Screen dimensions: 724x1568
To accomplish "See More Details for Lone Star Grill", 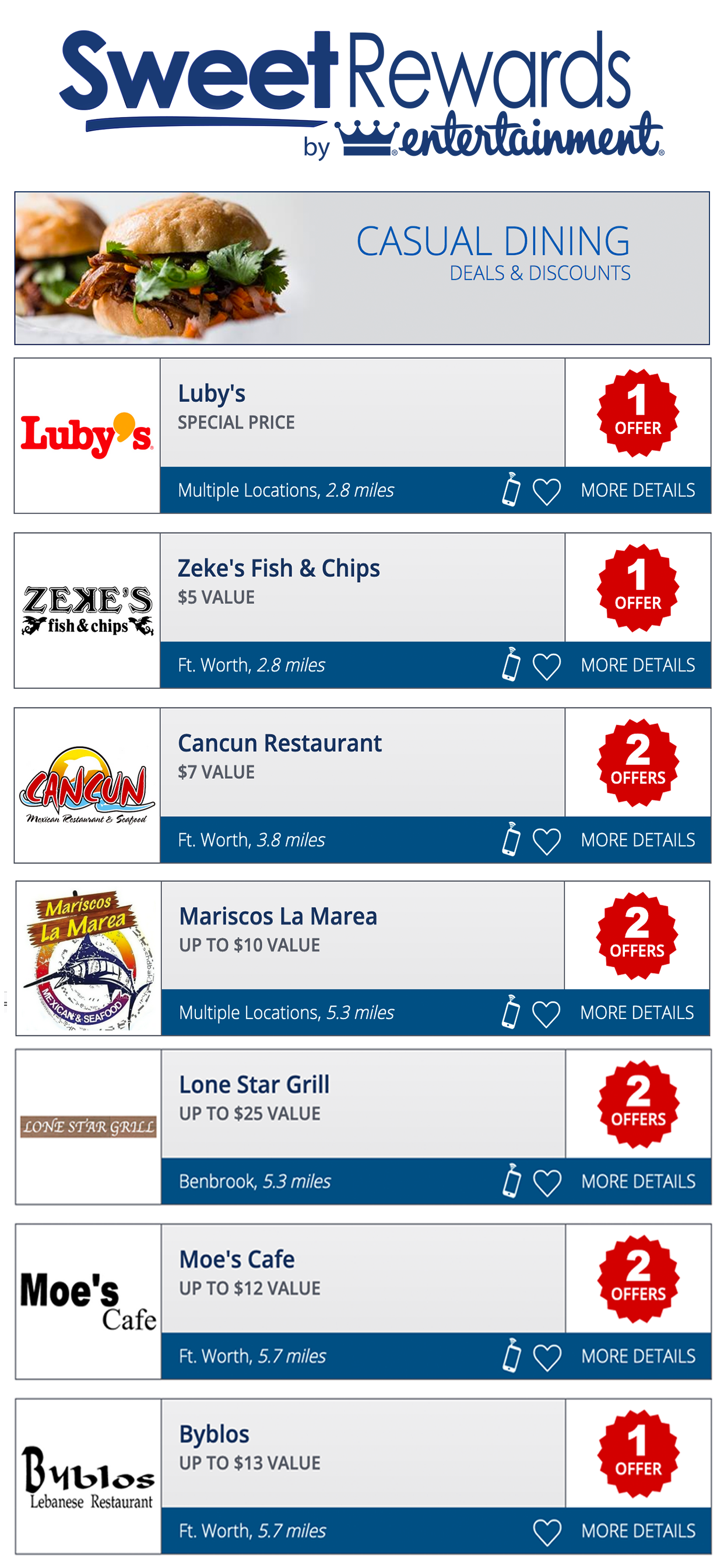I will coord(638,1181).
